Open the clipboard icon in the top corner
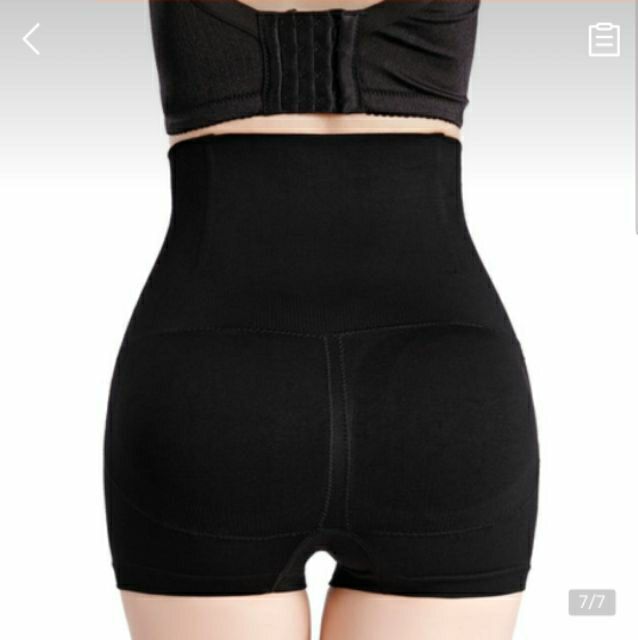638x640 pixels. [x=604, y=40]
